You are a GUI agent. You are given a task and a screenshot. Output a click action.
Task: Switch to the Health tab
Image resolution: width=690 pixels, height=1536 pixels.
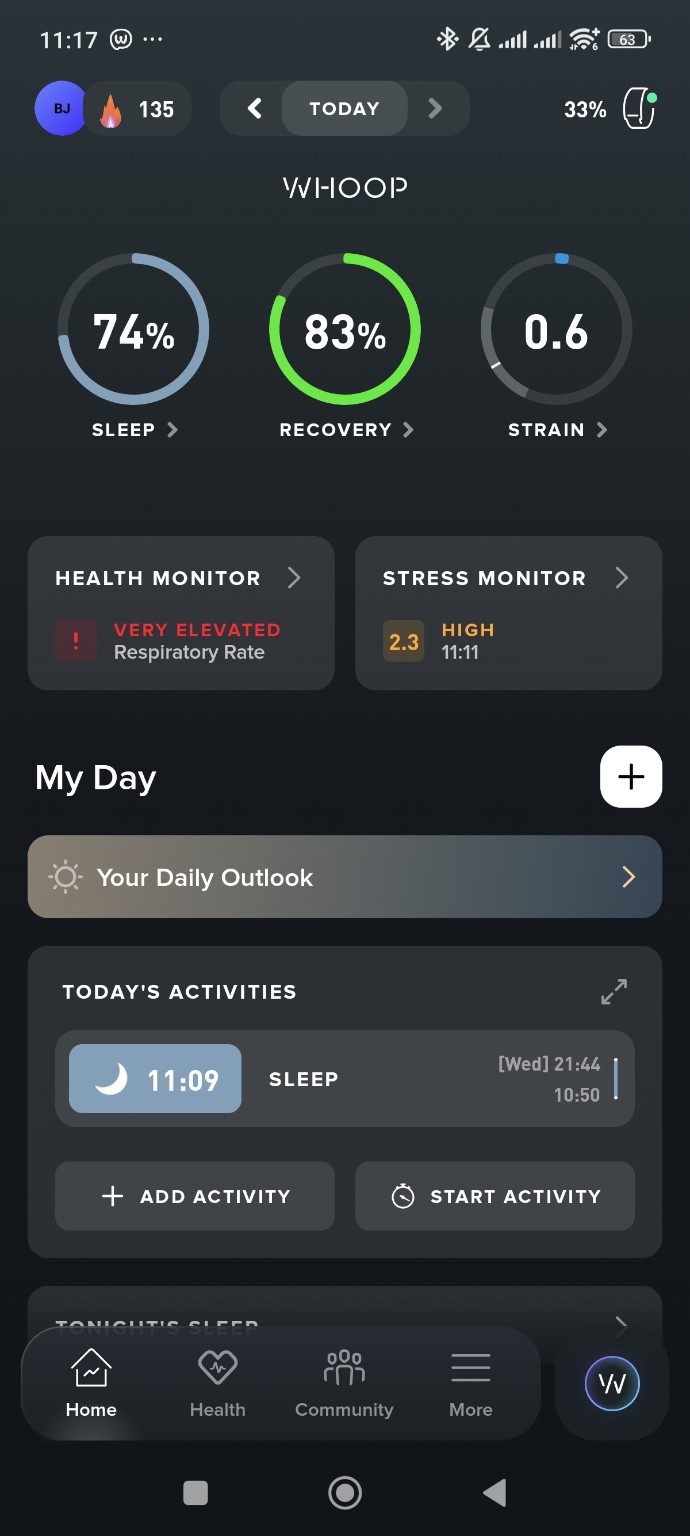(217, 1384)
